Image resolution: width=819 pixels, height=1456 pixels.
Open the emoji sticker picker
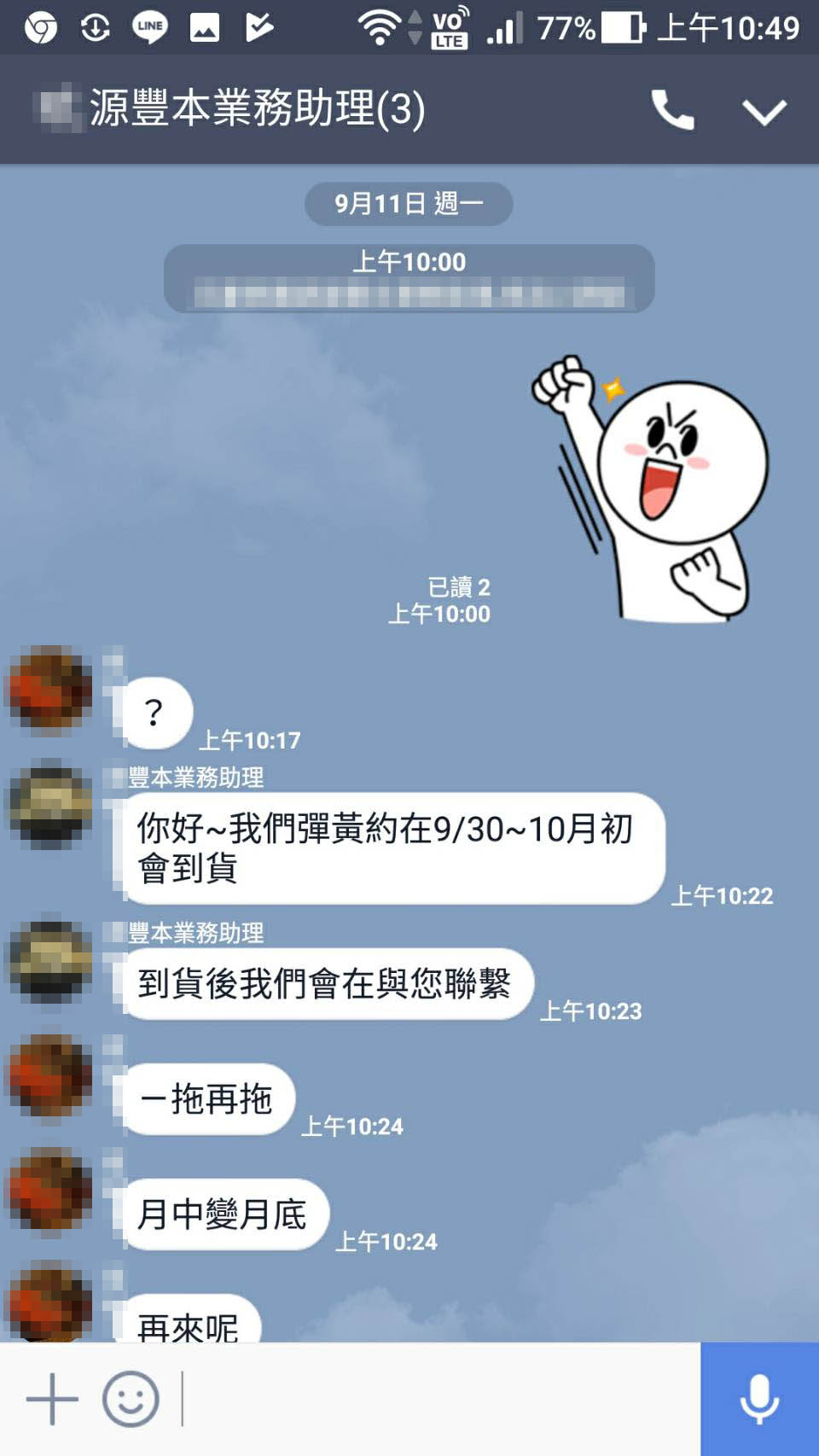(x=131, y=1399)
